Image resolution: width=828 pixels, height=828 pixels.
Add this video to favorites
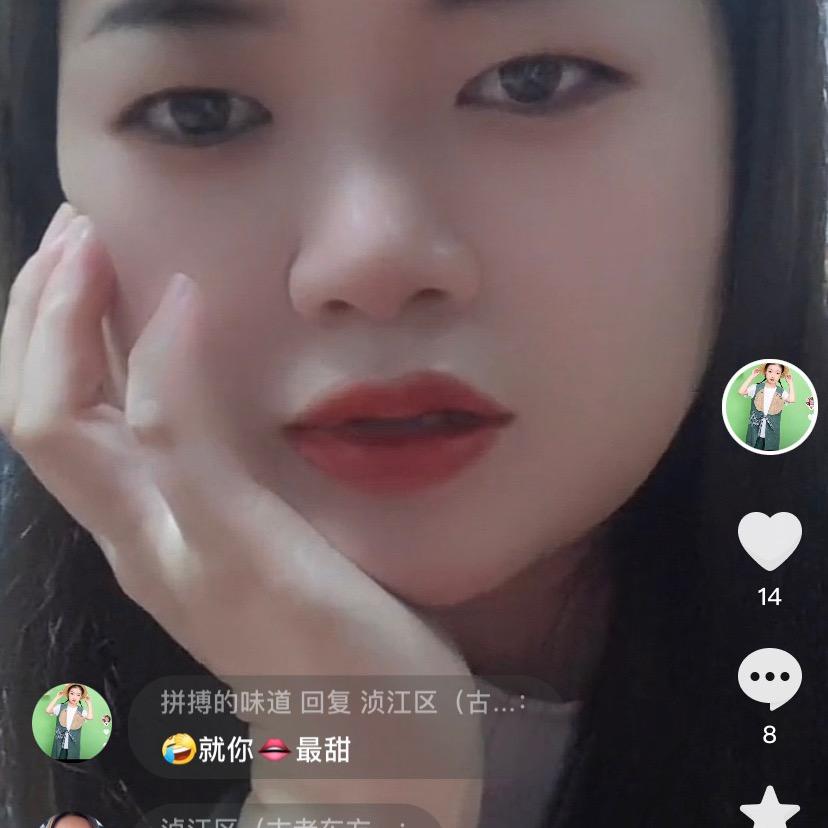point(769,810)
